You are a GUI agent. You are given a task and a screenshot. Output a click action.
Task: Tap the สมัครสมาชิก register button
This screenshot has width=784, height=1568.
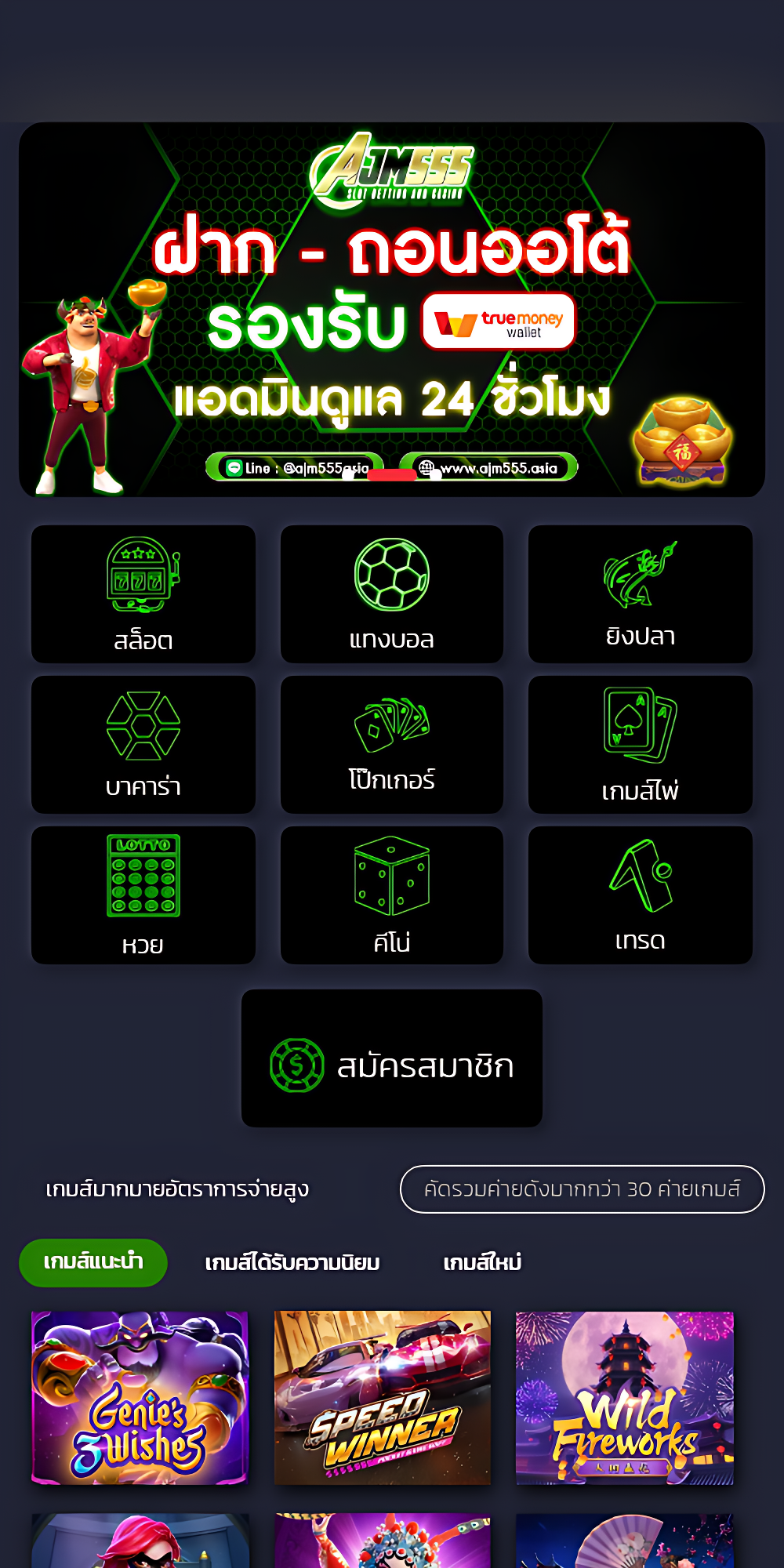pos(392,1058)
